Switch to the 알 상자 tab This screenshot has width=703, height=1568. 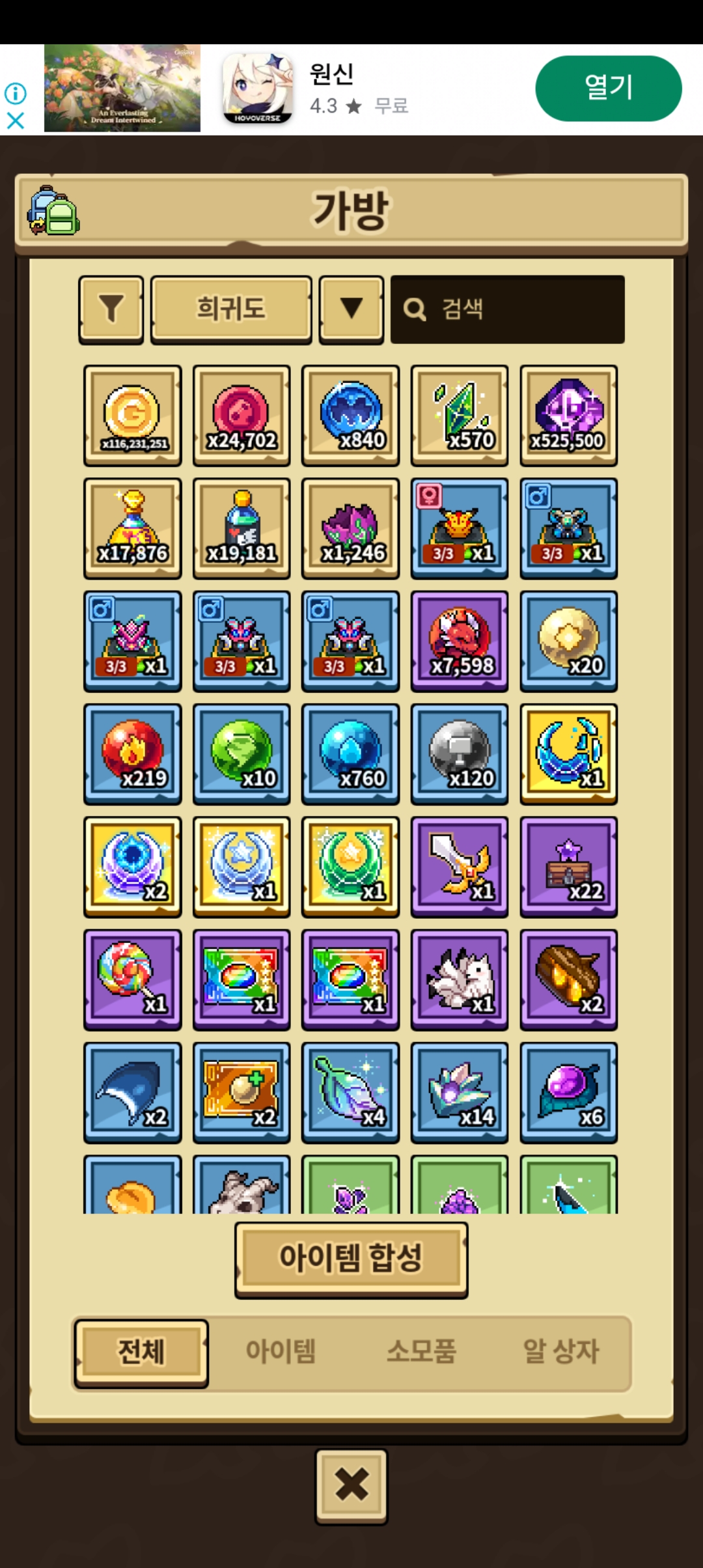[560, 1352]
